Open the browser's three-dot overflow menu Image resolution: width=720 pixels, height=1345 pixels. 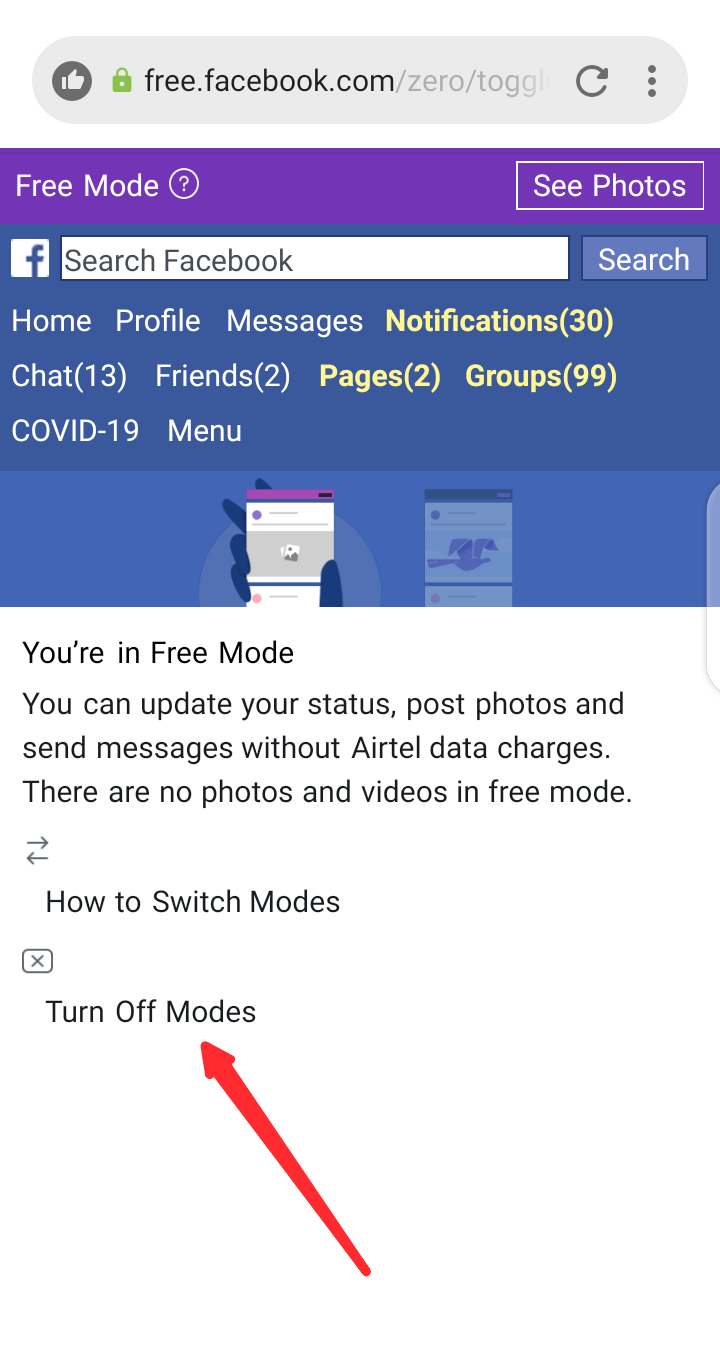pyautogui.click(x=652, y=81)
